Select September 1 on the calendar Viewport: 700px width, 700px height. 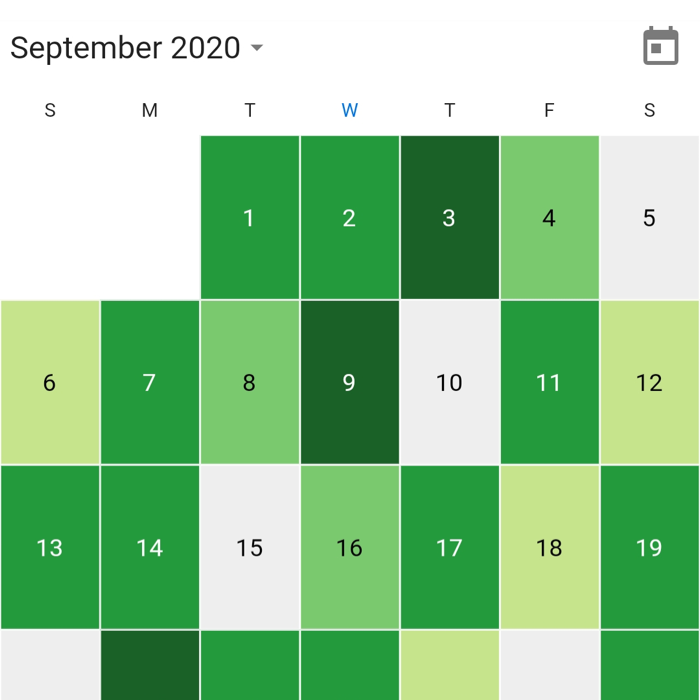(250, 218)
